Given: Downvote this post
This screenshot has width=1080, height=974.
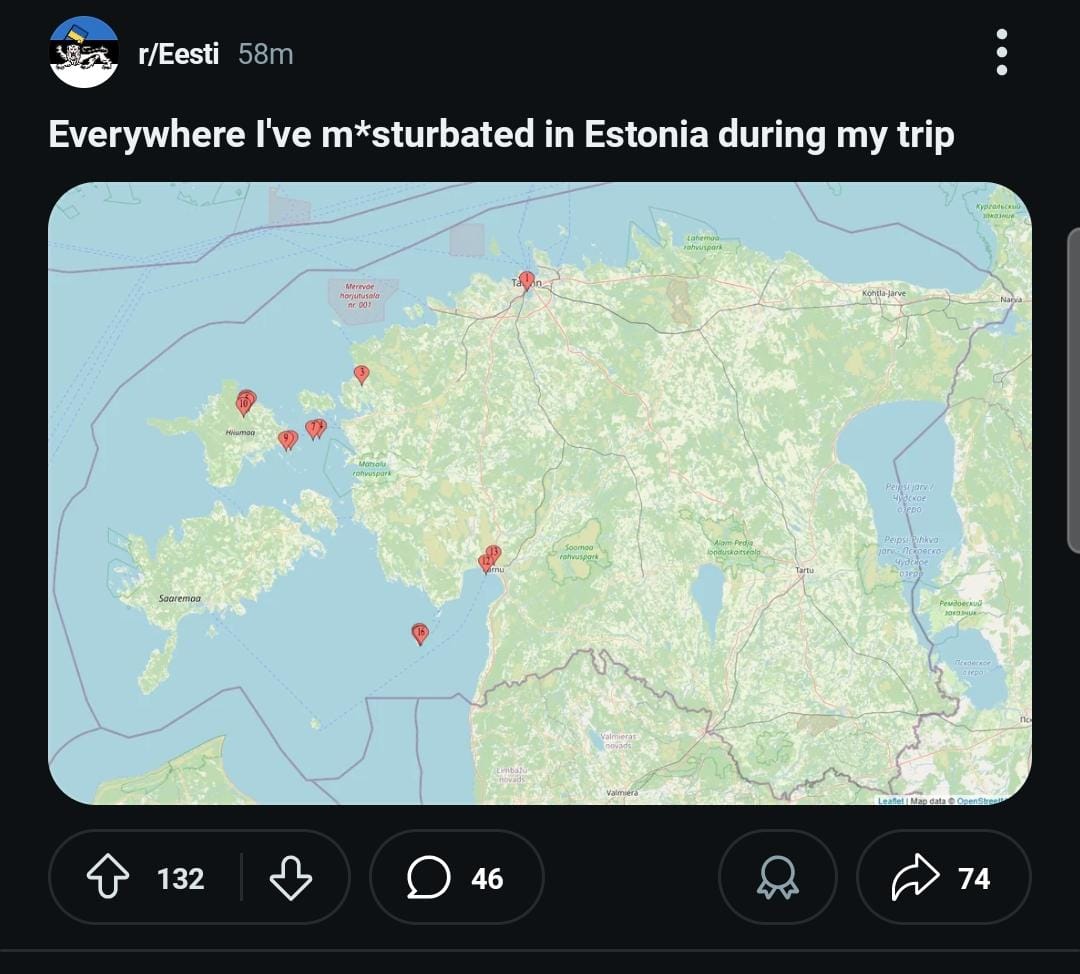Looking at the screenshot, I should 291,878.
